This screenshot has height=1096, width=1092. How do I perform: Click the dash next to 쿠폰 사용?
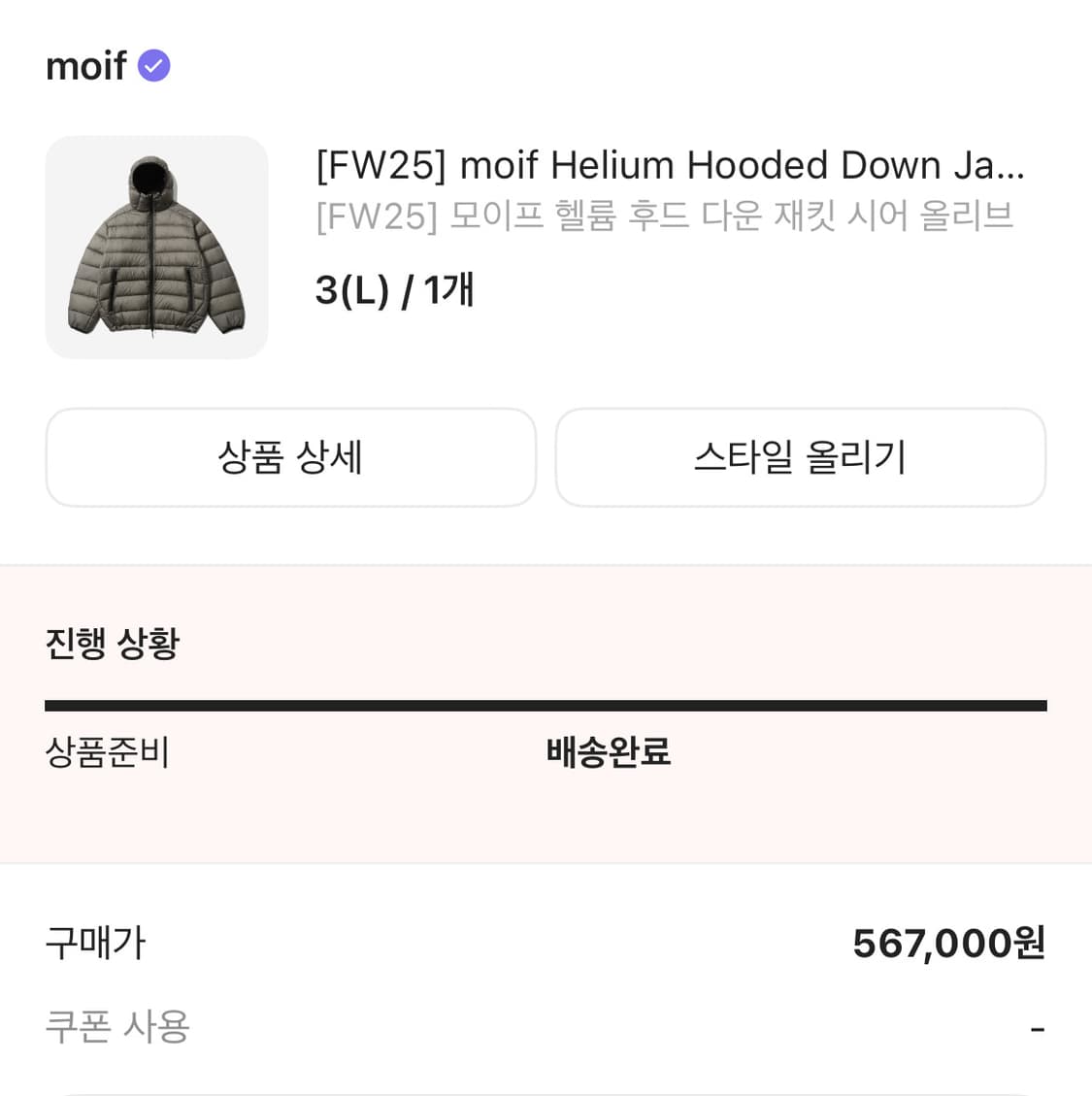pyautogui.click(x=1041, y=1026)
